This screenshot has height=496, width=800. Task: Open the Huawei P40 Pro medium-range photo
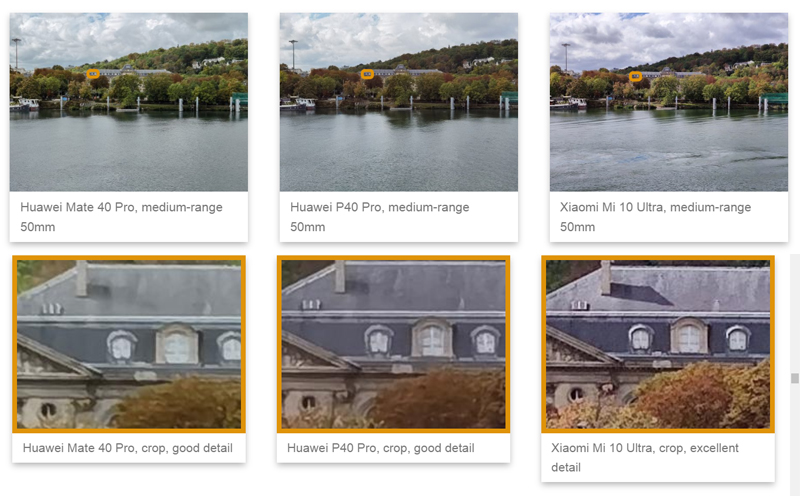[398, 102]
